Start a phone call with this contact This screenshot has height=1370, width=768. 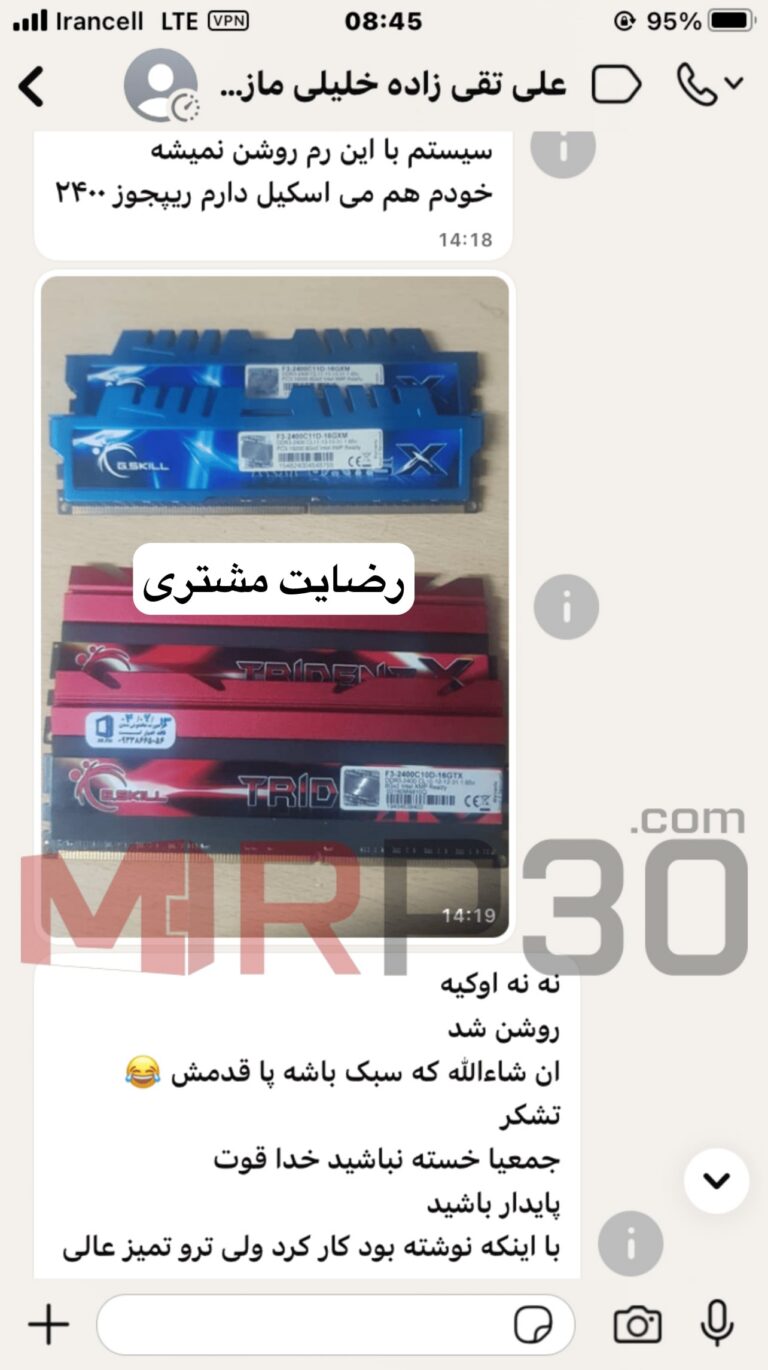[698, 86]
